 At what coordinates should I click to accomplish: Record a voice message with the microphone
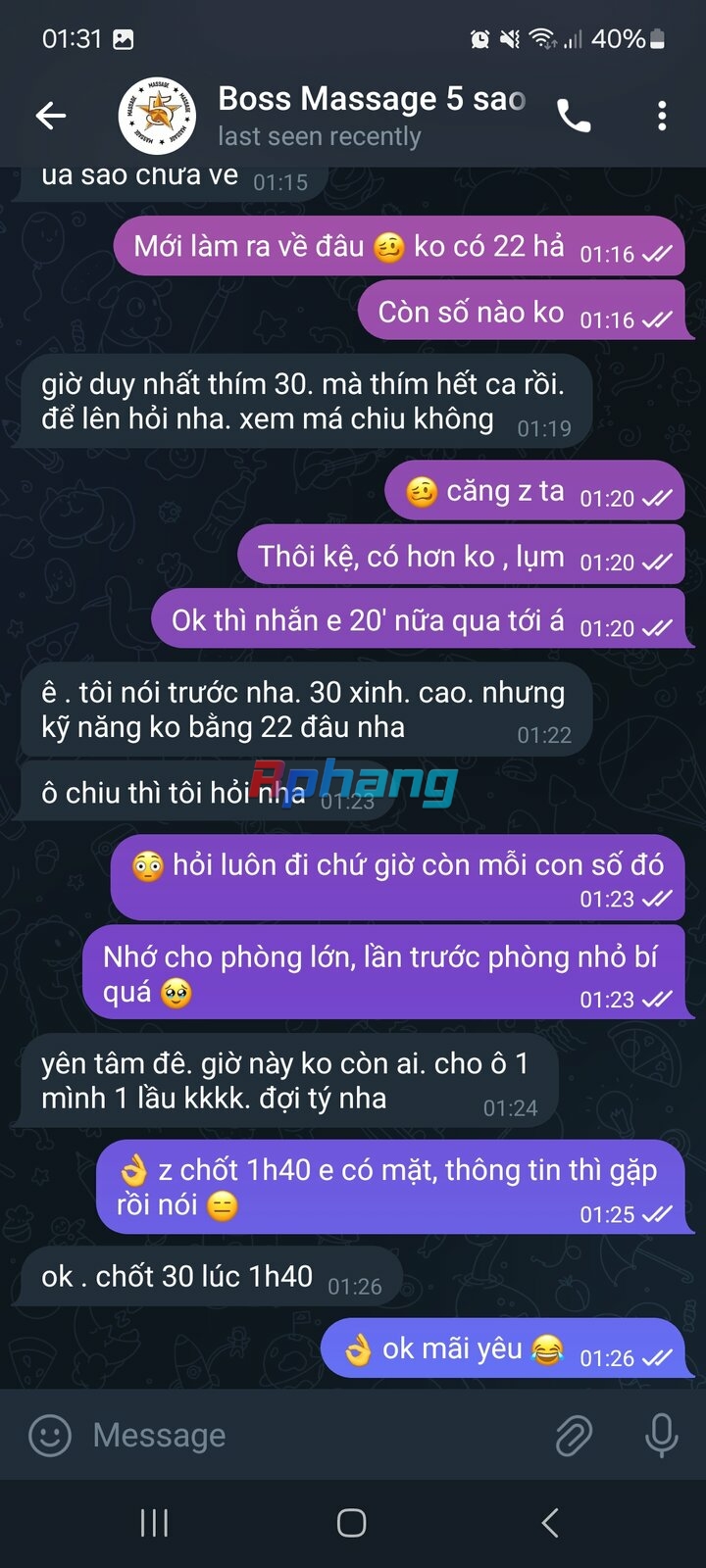[x=662, y=1436]
